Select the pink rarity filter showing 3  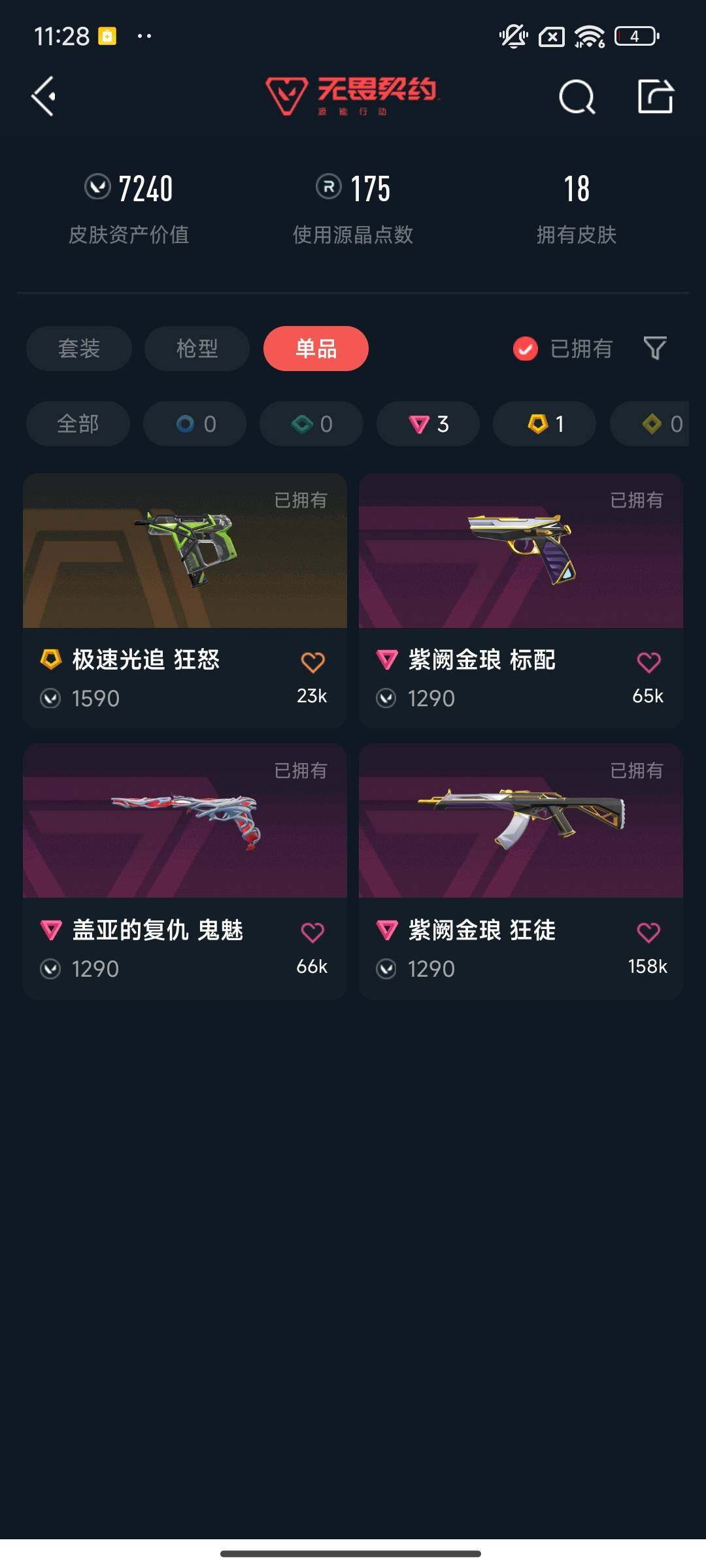point(428,423)
